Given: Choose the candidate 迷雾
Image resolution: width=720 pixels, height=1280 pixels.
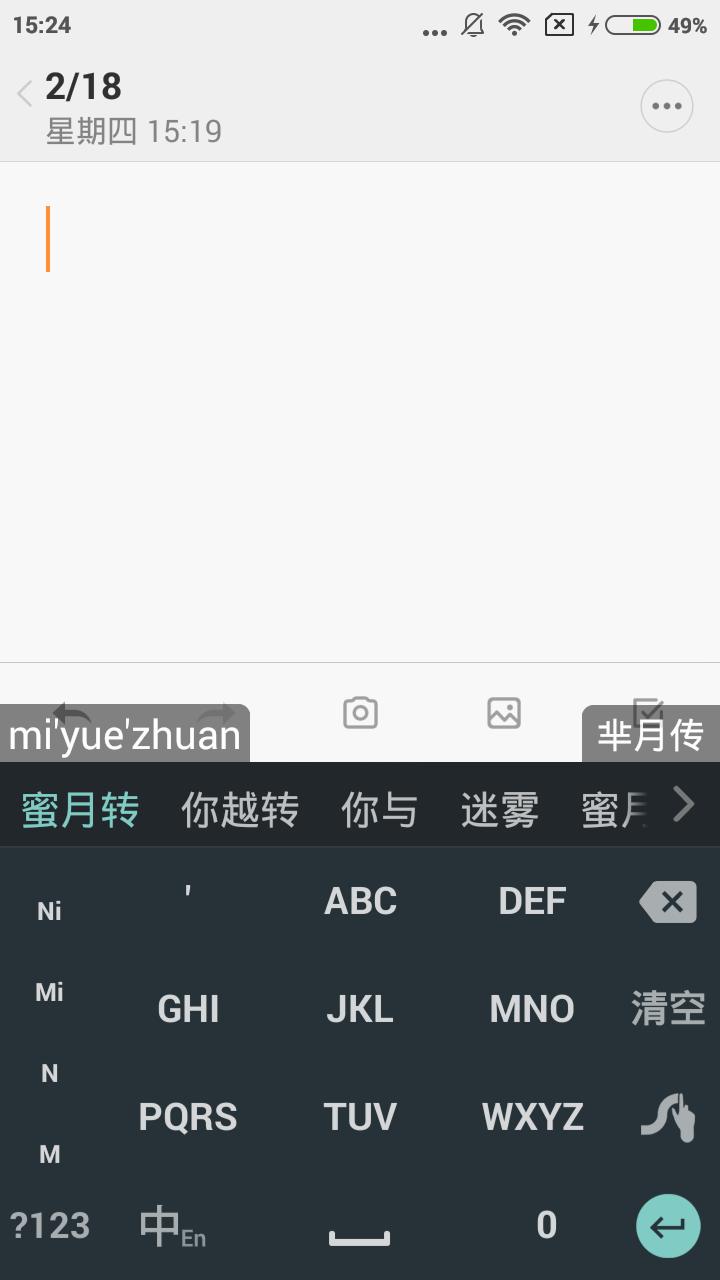Looking at the screenshot, I should pos(499,810).
